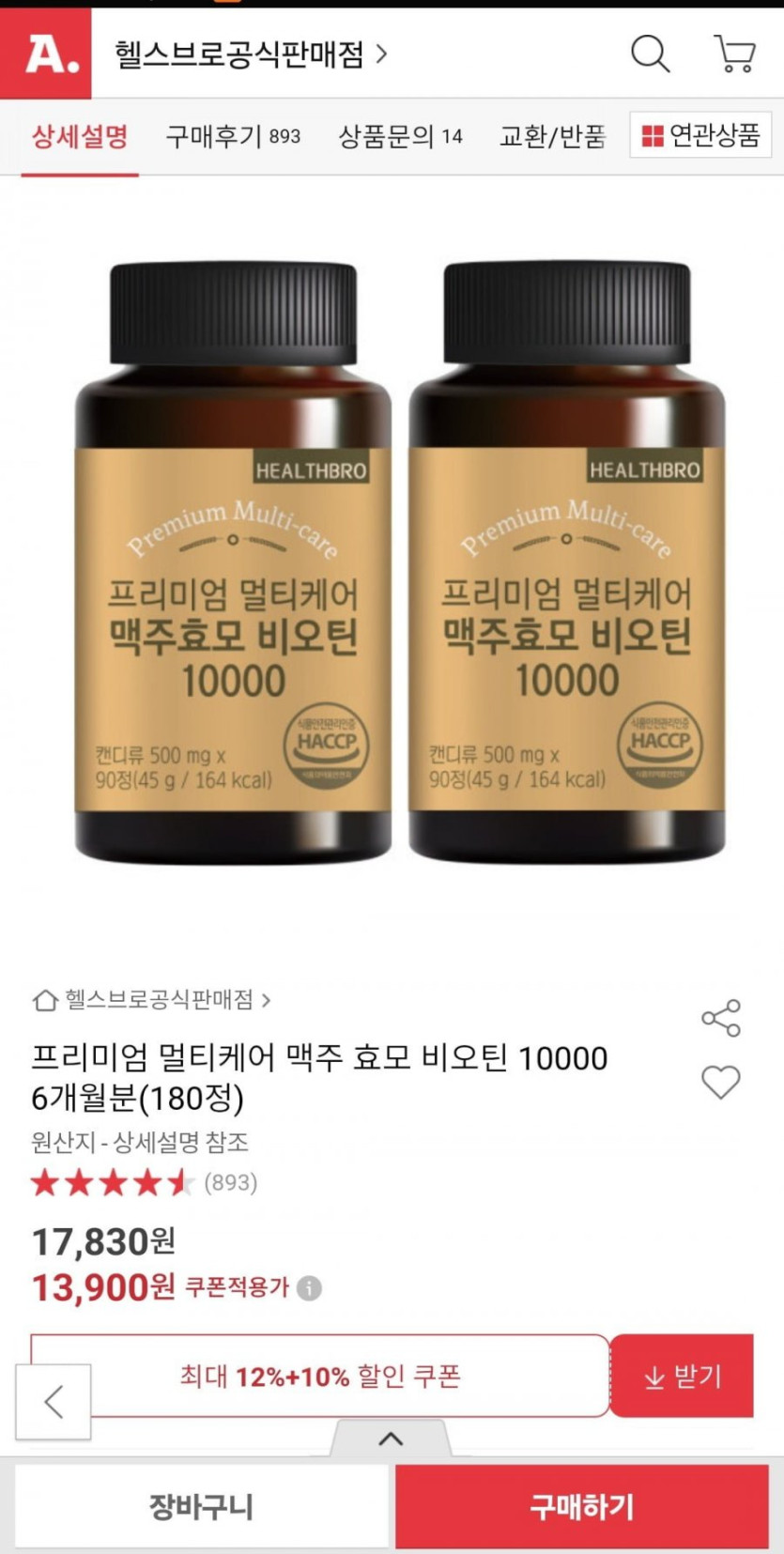Image resolution: width=784 pixels, height=1554 pixels.
Task: Select the 상세설명 tab
Action: (80, 137)
